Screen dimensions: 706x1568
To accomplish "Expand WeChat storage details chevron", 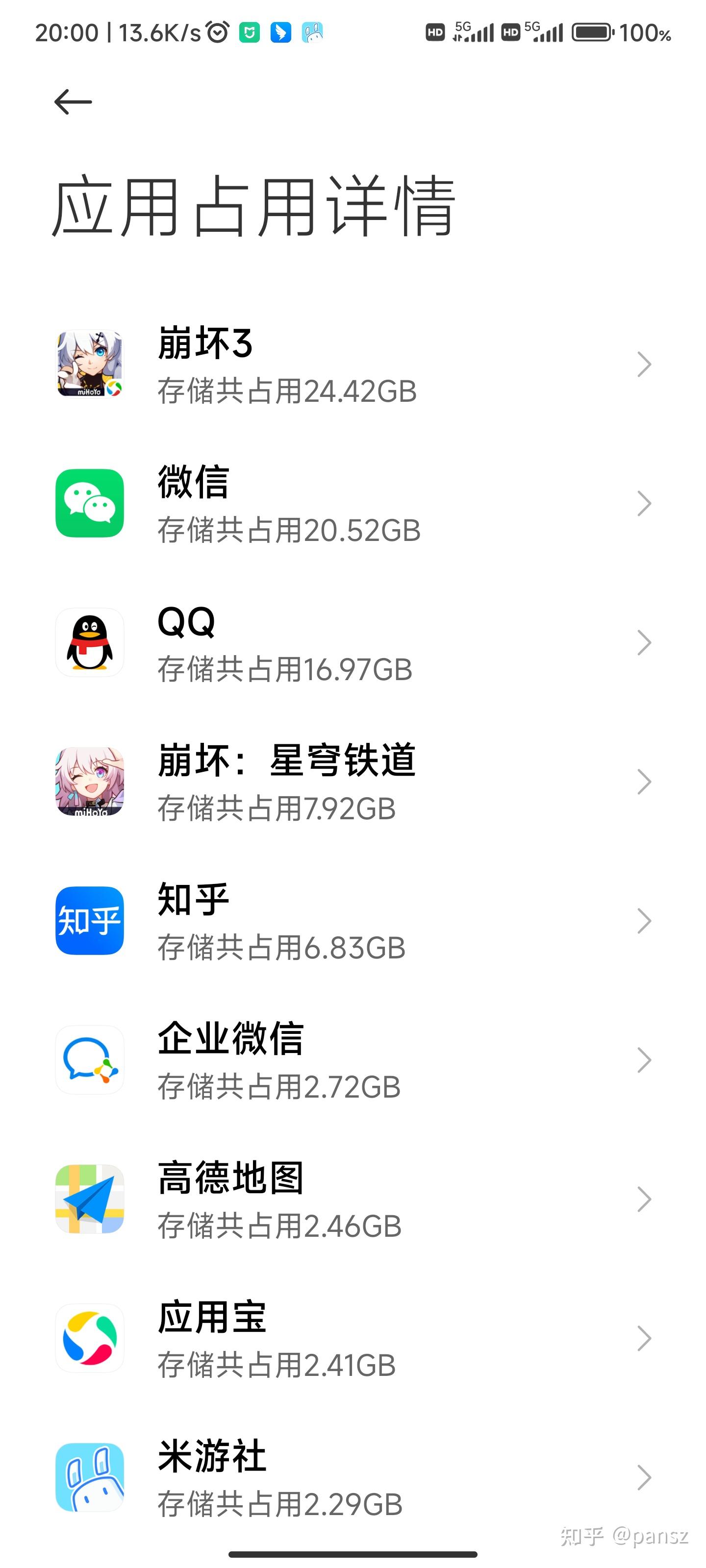I will click(x=645, y=503).
